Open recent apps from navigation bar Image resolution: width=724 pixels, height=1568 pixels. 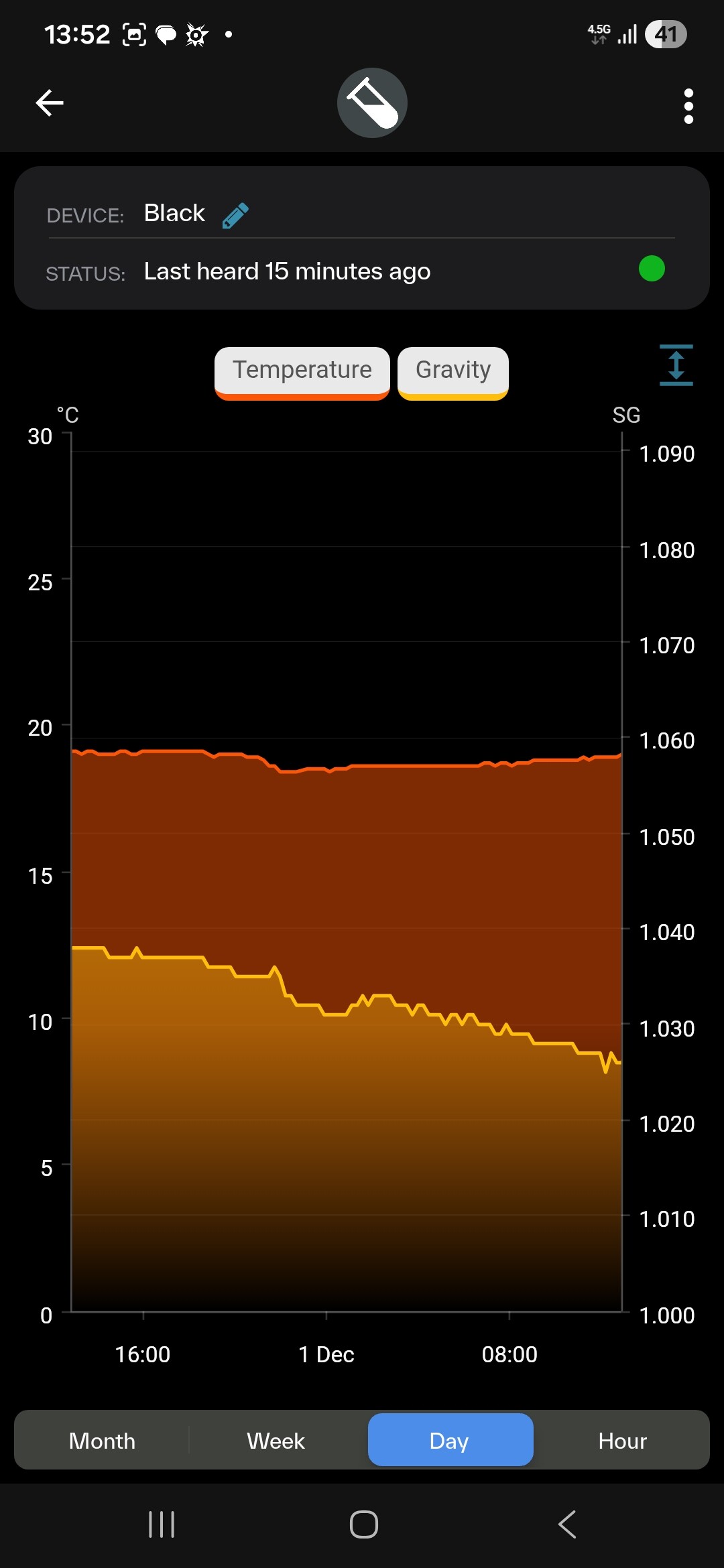[x=162, y=1524]
